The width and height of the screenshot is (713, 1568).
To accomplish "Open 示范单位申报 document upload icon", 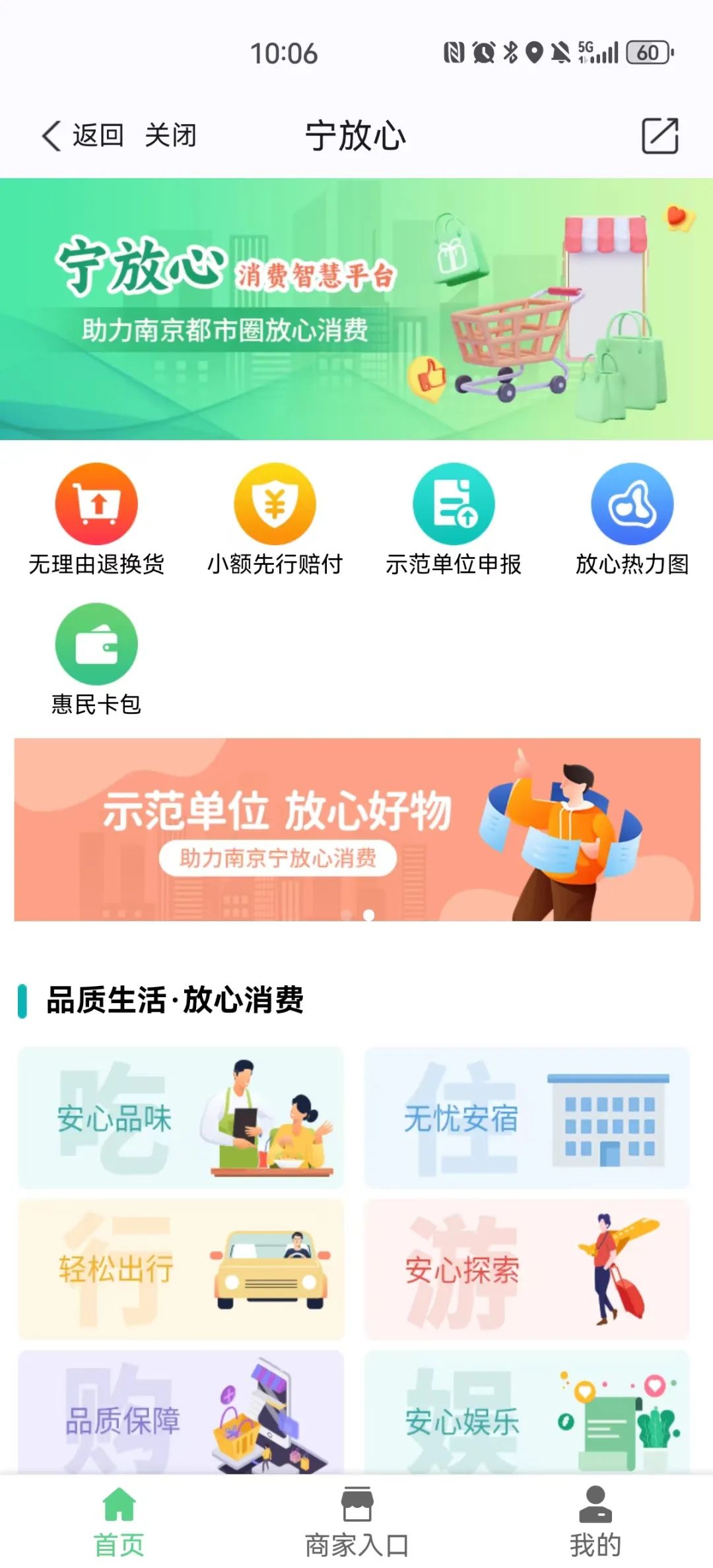I will (453, 504).
